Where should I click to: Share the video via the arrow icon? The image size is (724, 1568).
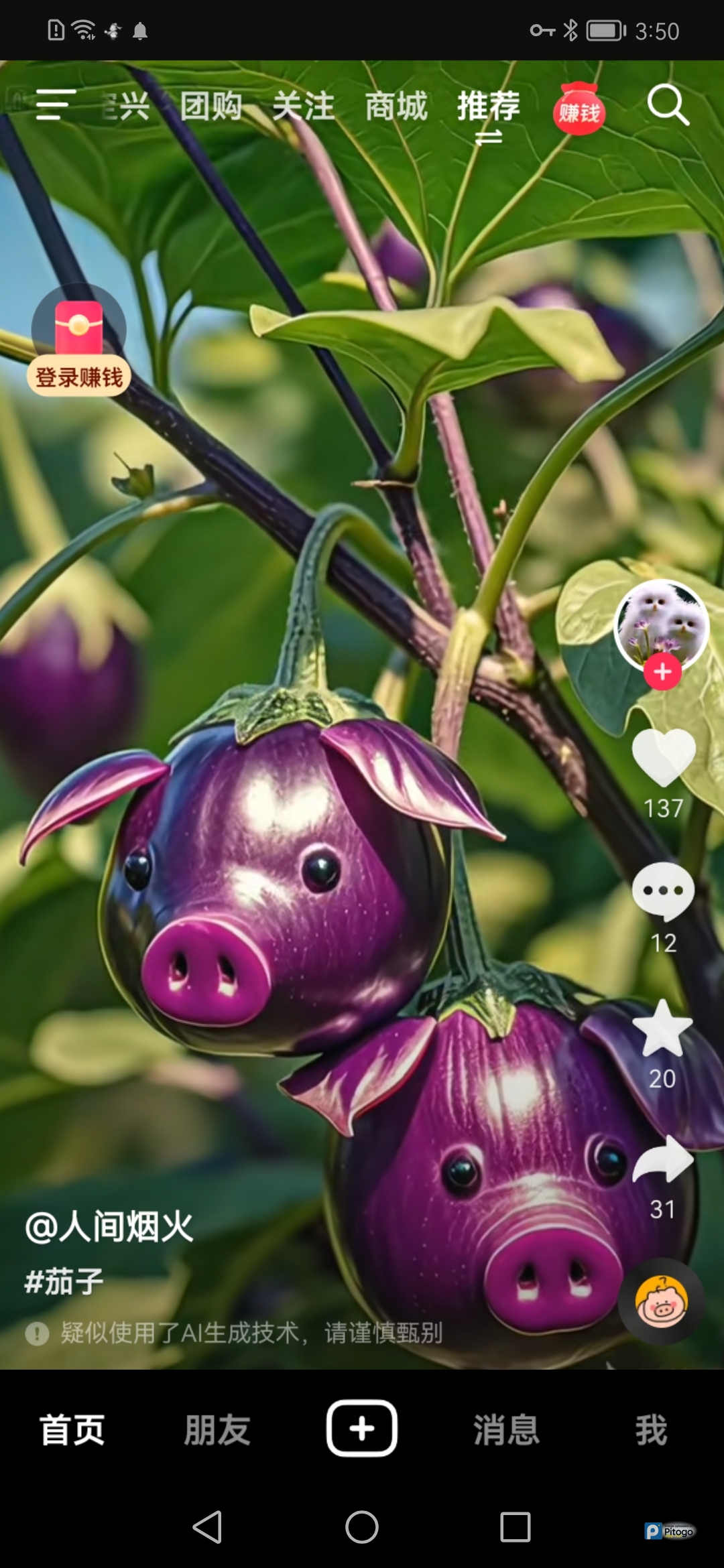tap(662, 1161)
